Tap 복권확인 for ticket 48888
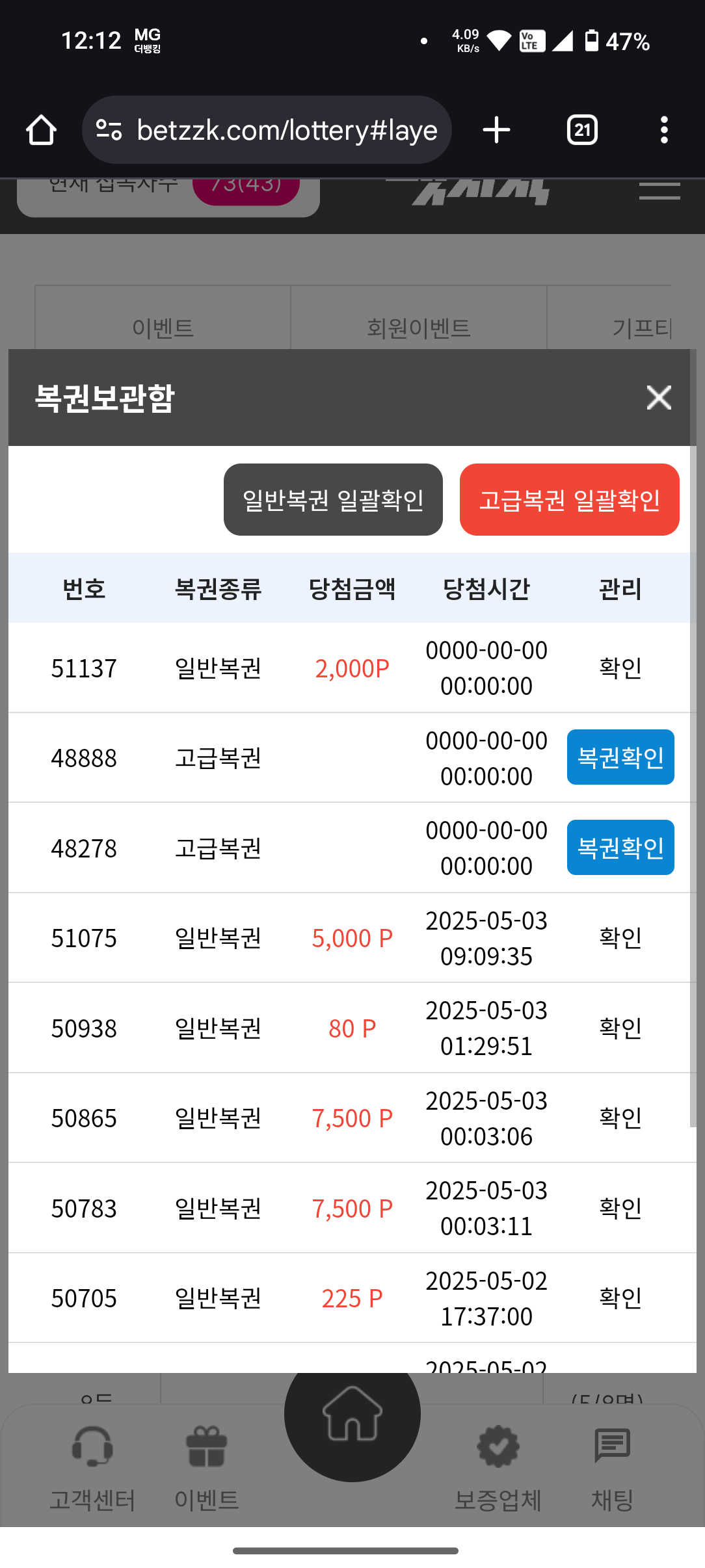Viewport: 705px width, 1568px height. pos(620,757)
